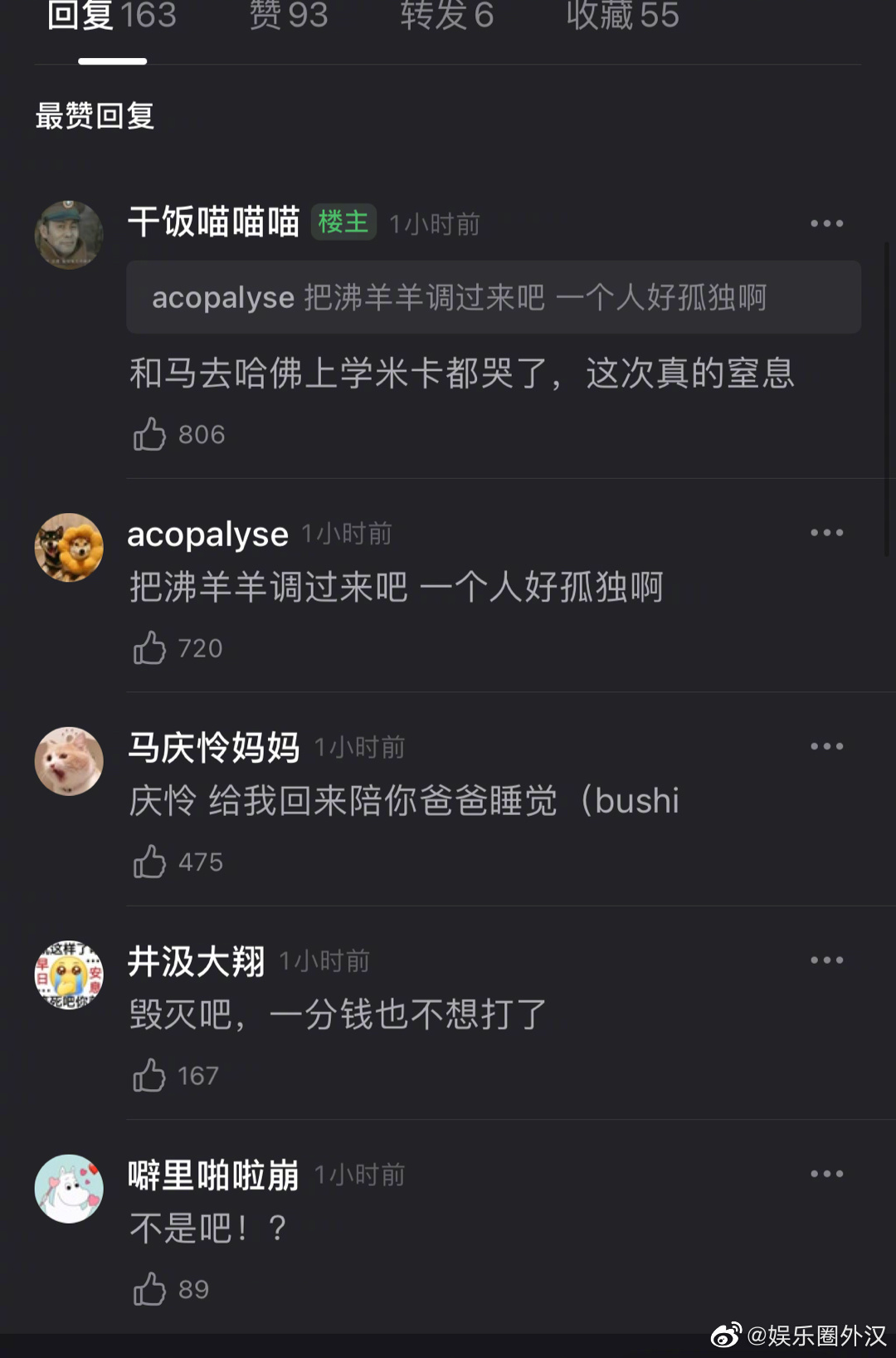Like 干饭喵喵喵's reply with 806 likes

(150, 434)
